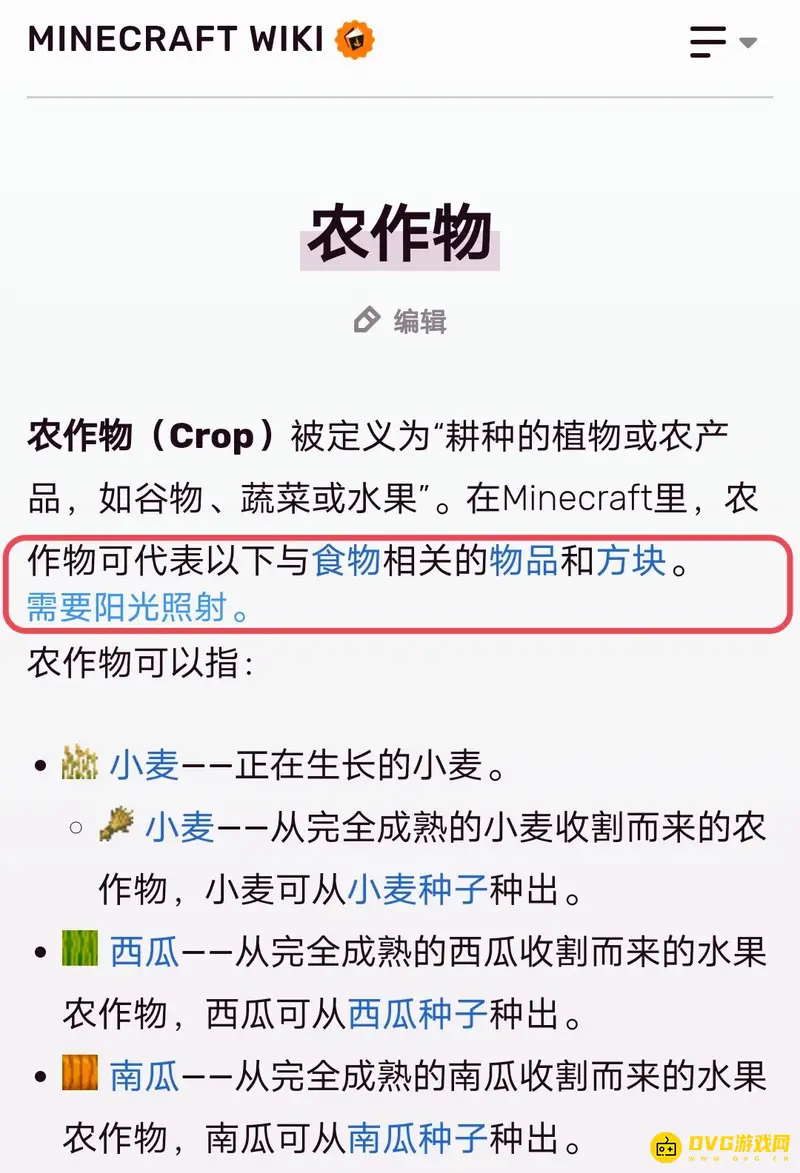Open the 小麦 link for harvested wheat
Viewport: 800px width, 1173px height.
point(180,827)
